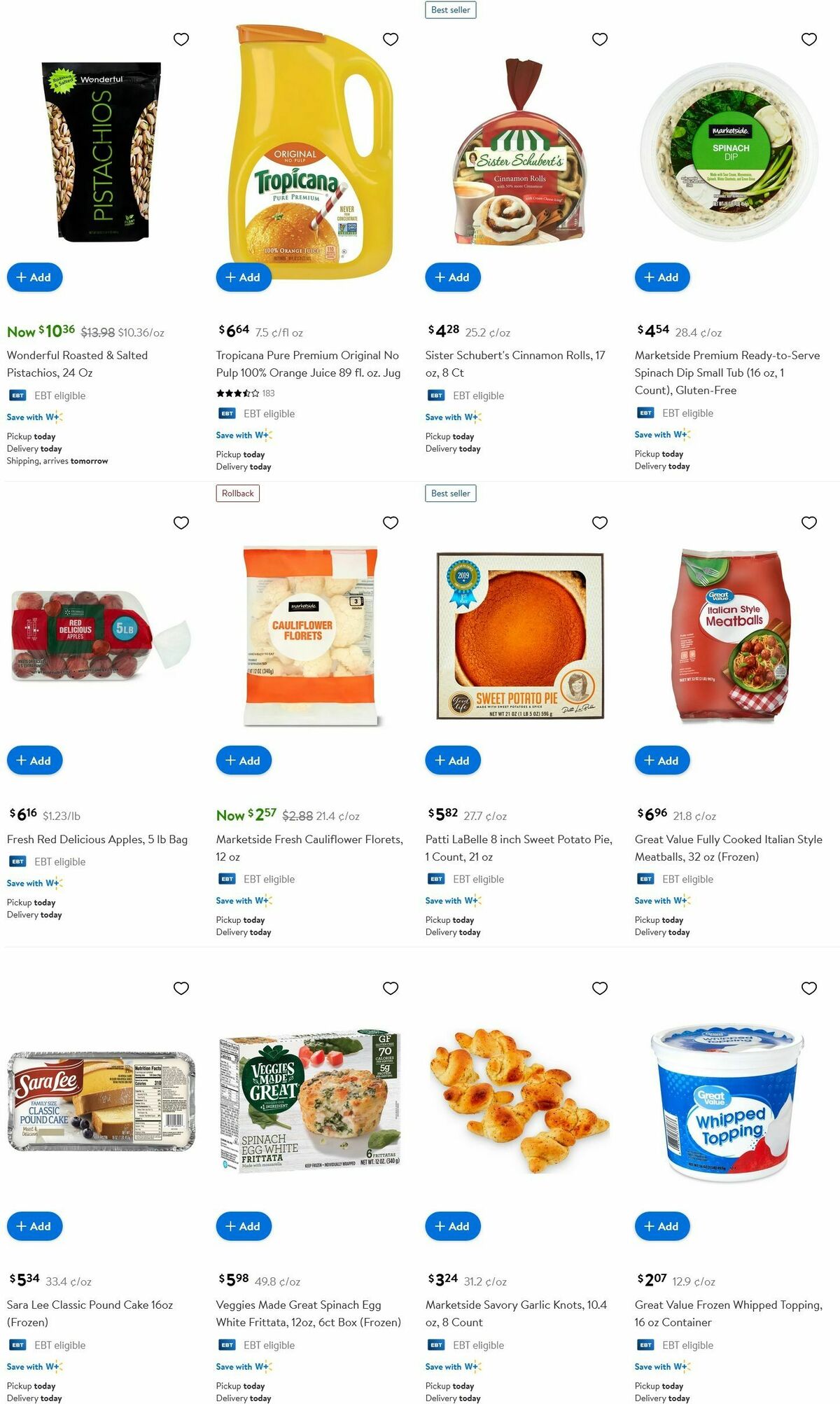
Task: Click Add for Marketside Spinach Dip
Action: 661,277
